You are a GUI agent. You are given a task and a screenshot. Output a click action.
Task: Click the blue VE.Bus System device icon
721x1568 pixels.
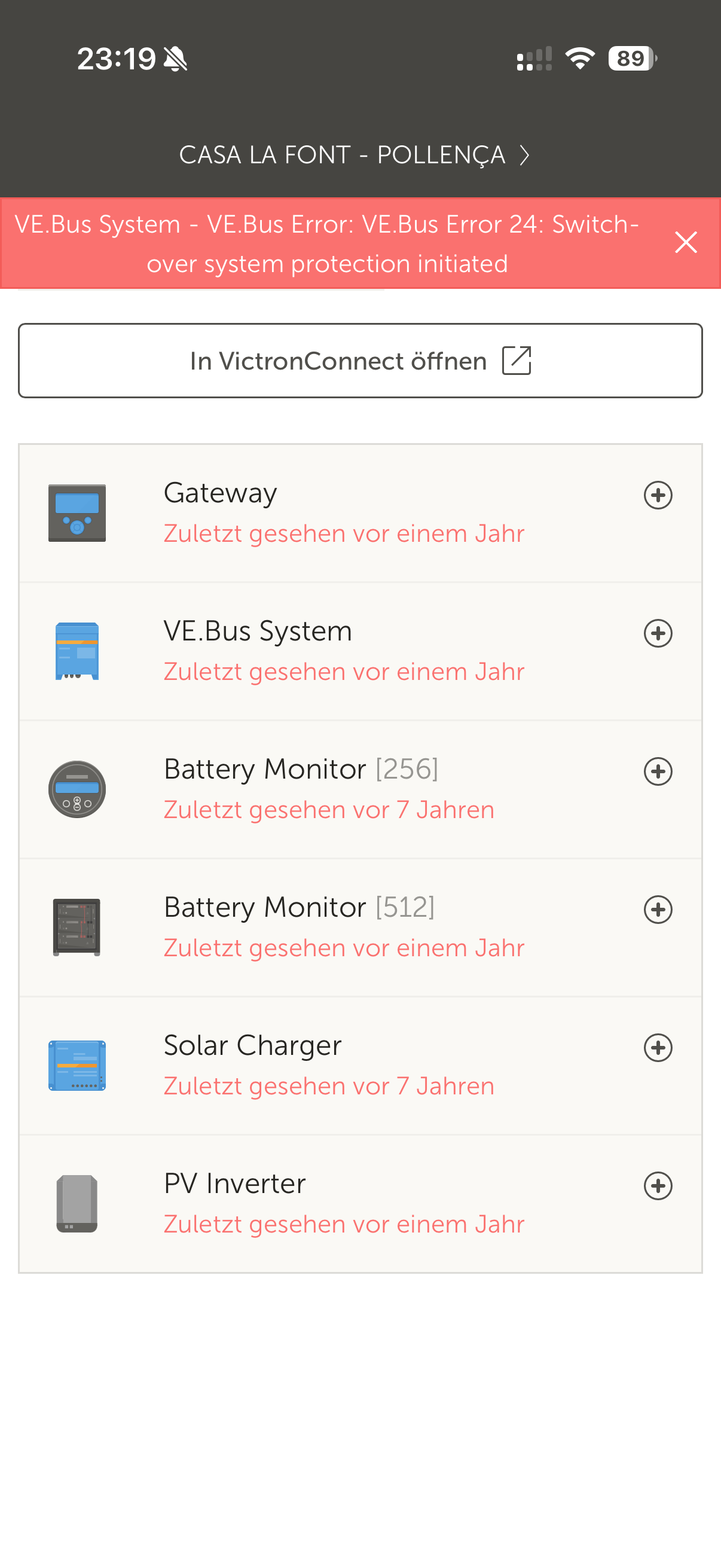78,650
